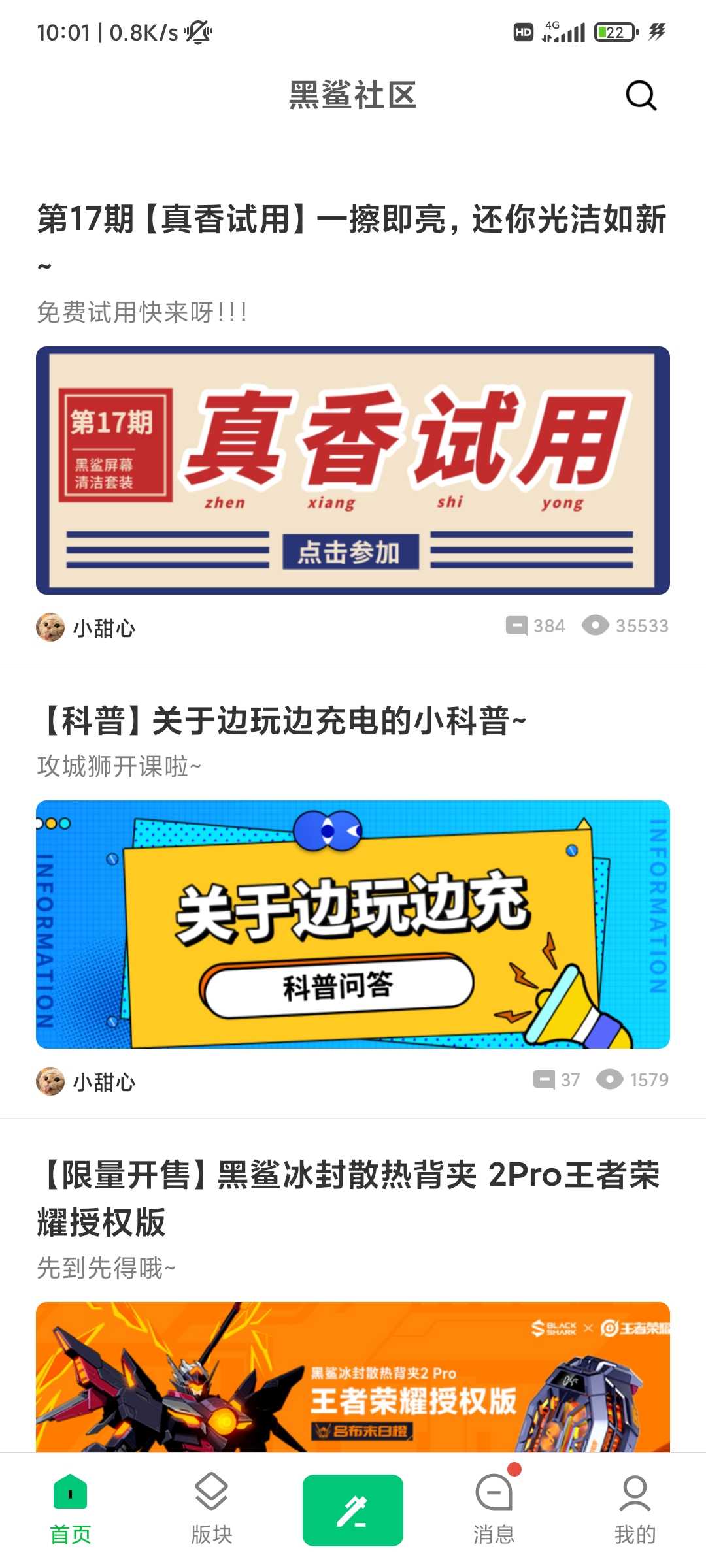The image size is (706, 1568).
Task: Open the 关于边玩边充 科普 post banner
Action: coord(353,924)
